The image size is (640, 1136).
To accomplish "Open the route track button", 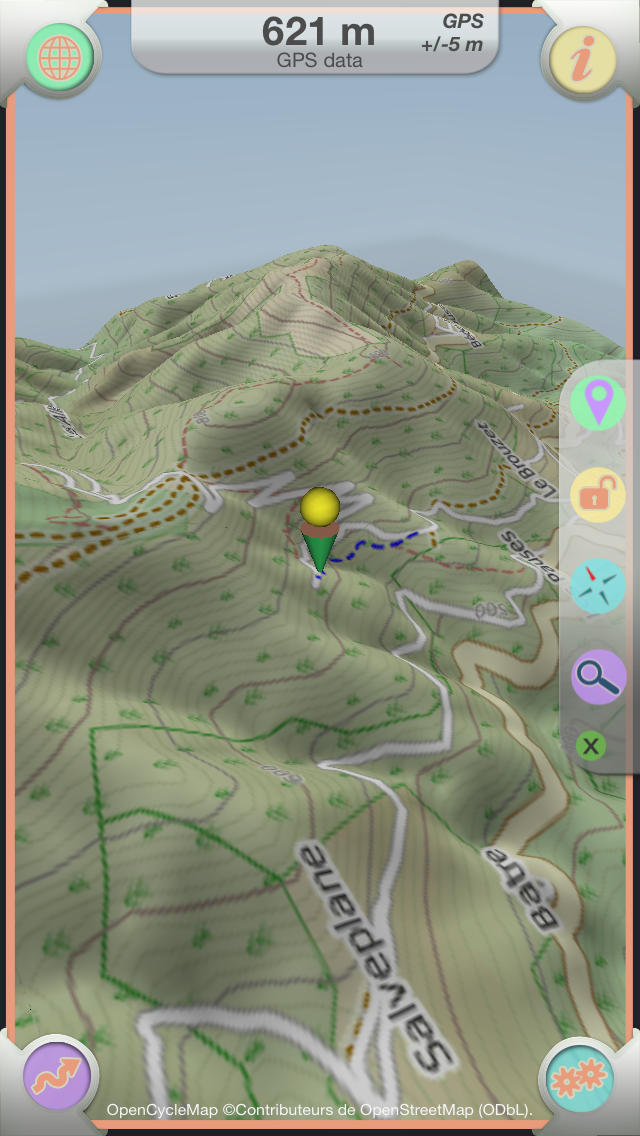I will coord(57,1077).
